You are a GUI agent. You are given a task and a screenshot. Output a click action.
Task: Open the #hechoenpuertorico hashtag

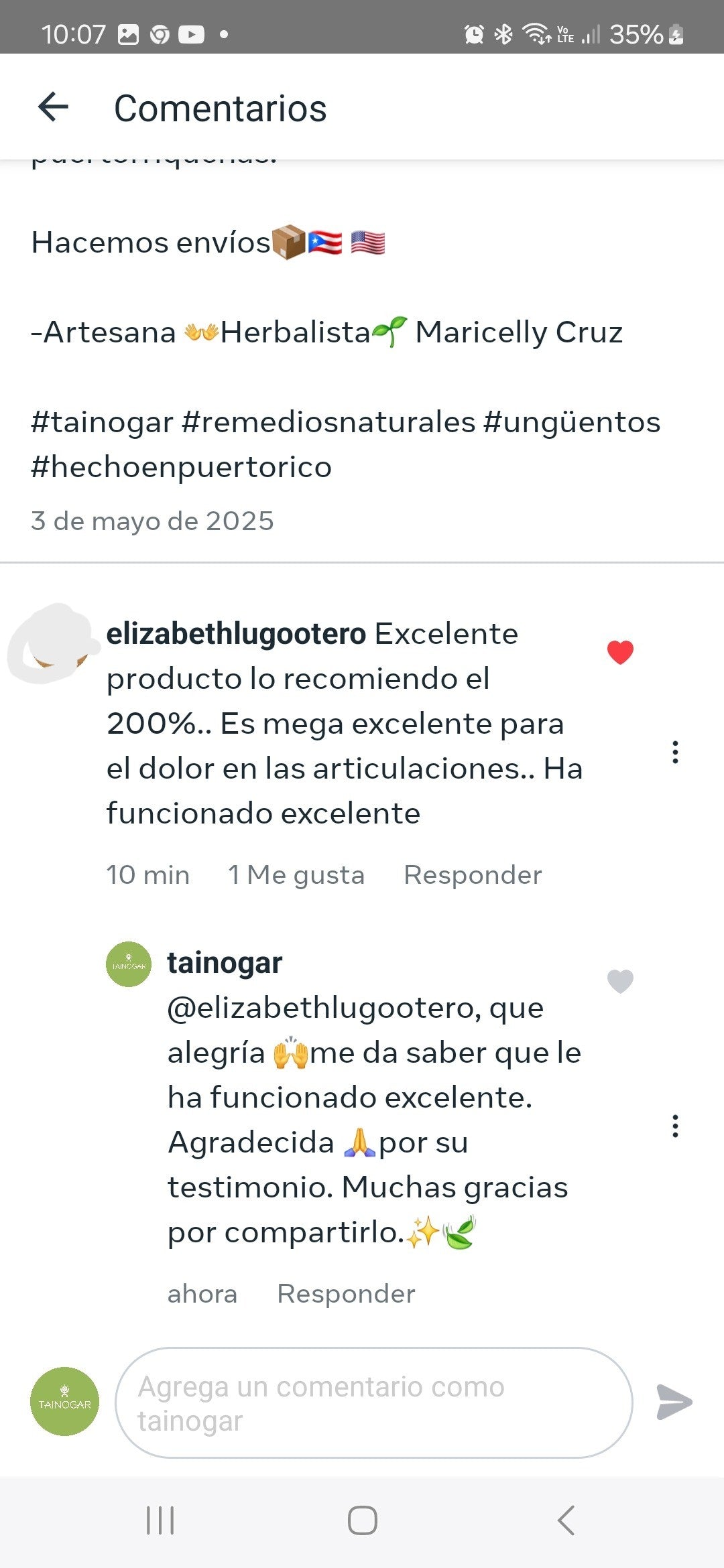pos(181,467)
